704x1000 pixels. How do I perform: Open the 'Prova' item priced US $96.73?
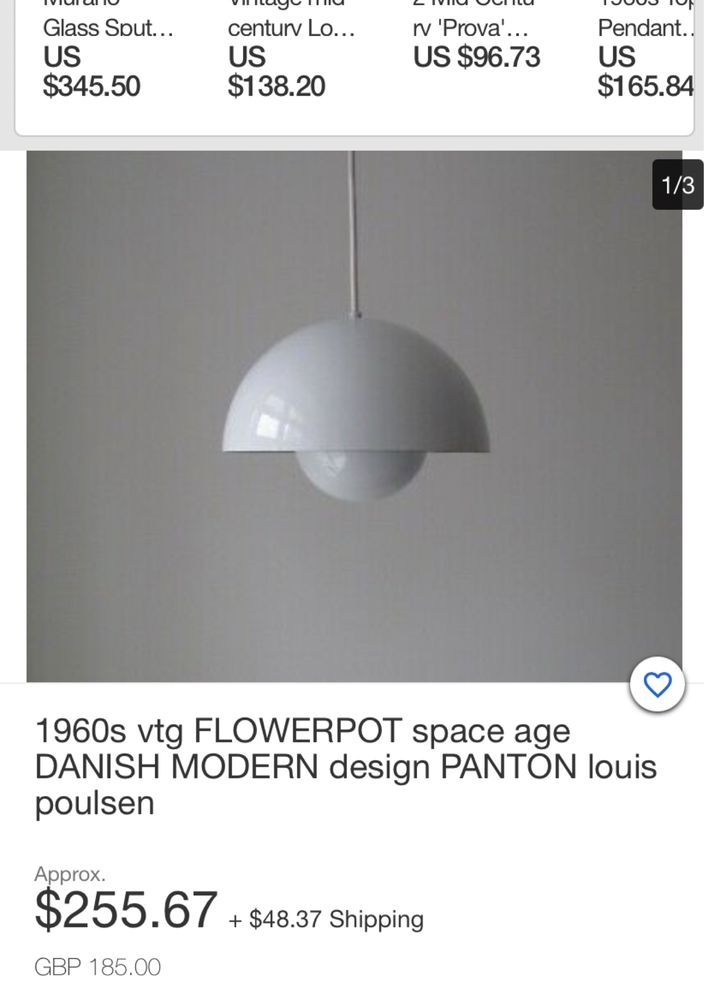pos(476,44)
